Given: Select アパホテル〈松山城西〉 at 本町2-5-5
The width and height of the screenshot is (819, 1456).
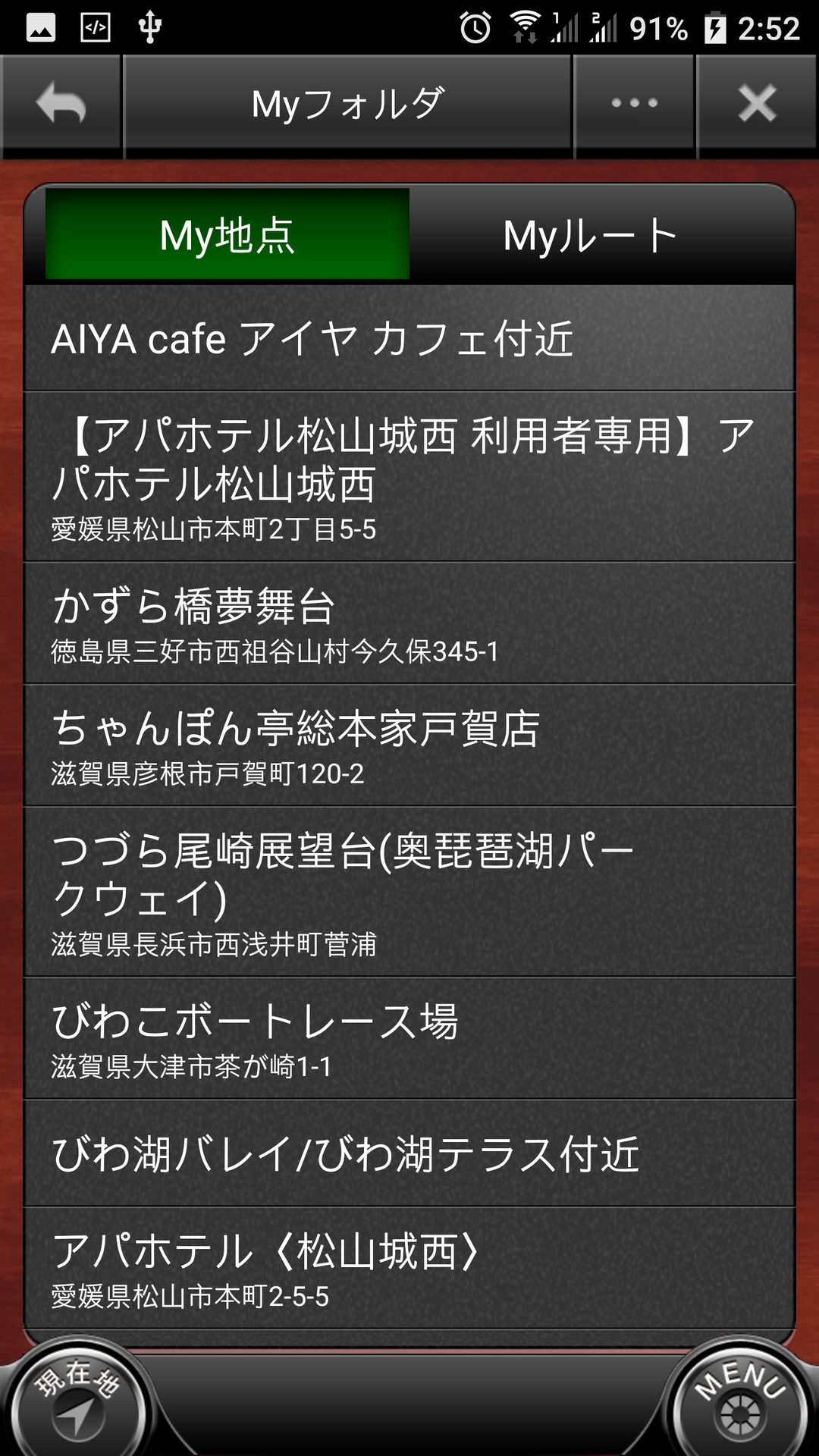Looking at the screenshot, I should [x=409, y=1268].
